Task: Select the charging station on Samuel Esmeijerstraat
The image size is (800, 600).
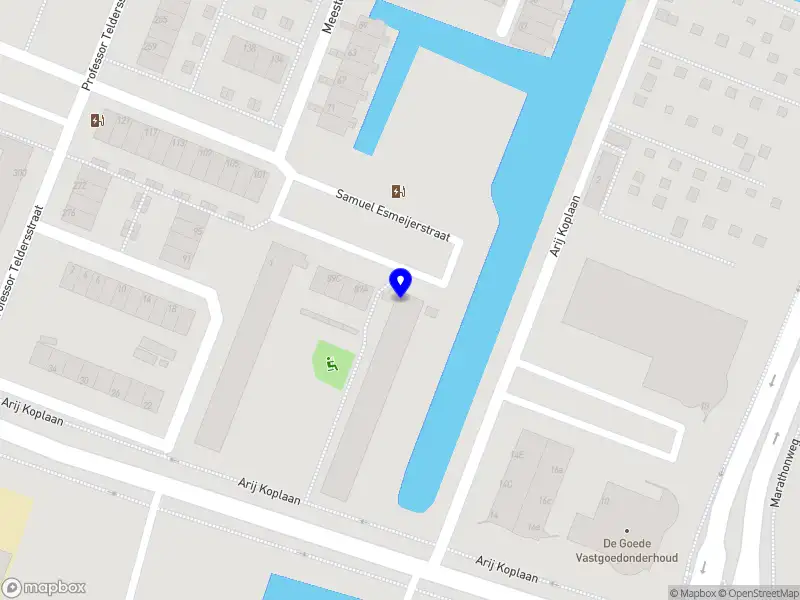Action: click(x=399, y=191)
